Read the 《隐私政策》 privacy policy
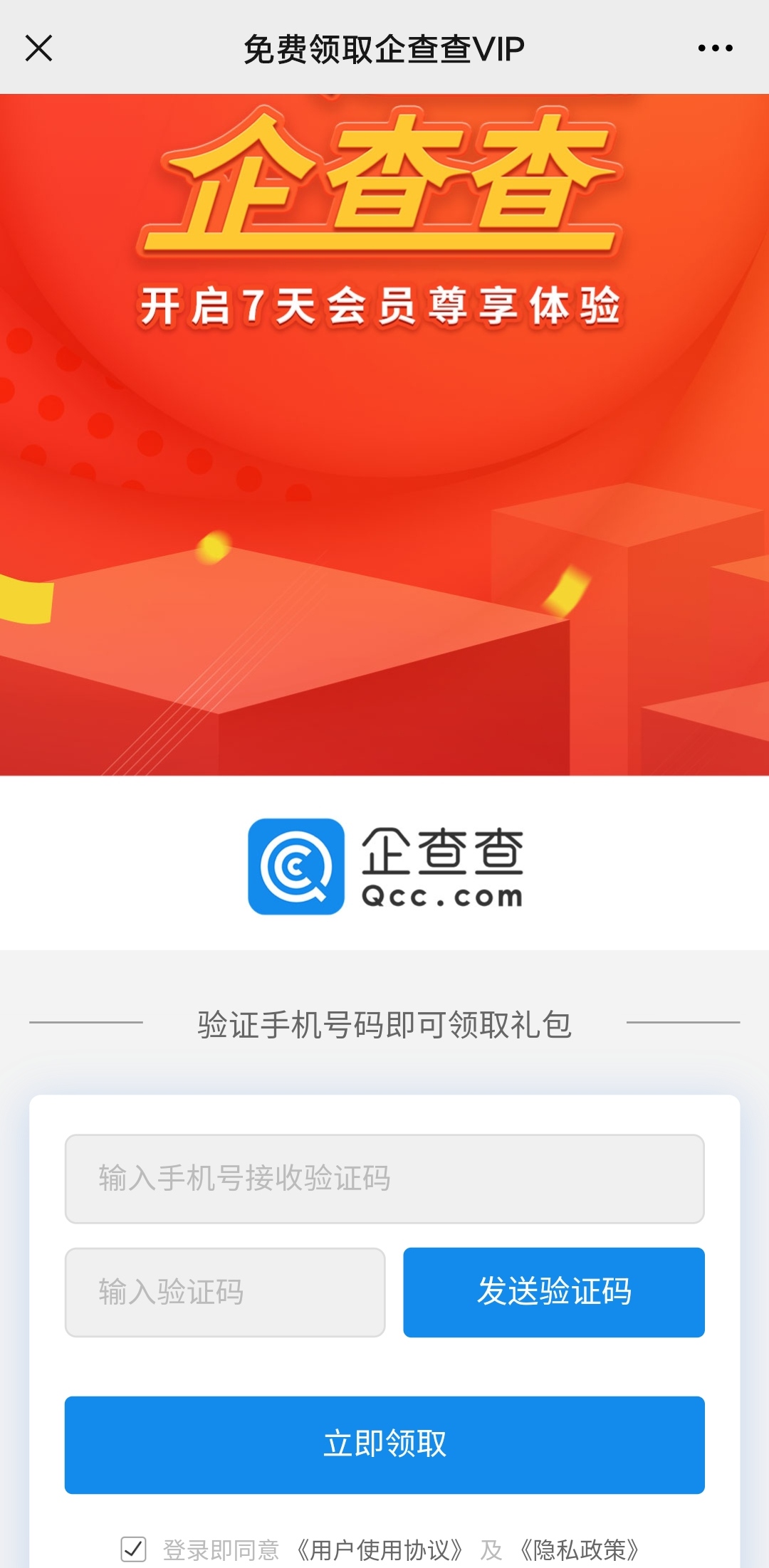 (580, 1549)
